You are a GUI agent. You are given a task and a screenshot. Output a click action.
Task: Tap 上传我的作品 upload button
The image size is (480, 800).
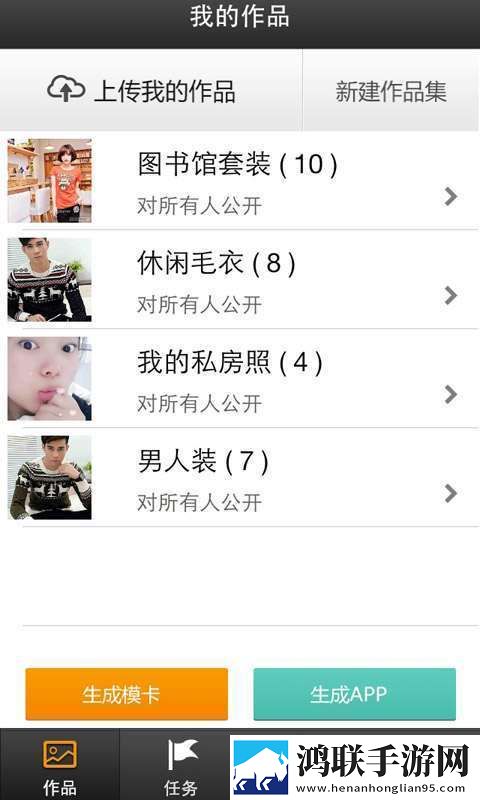[x=150, y=90]
